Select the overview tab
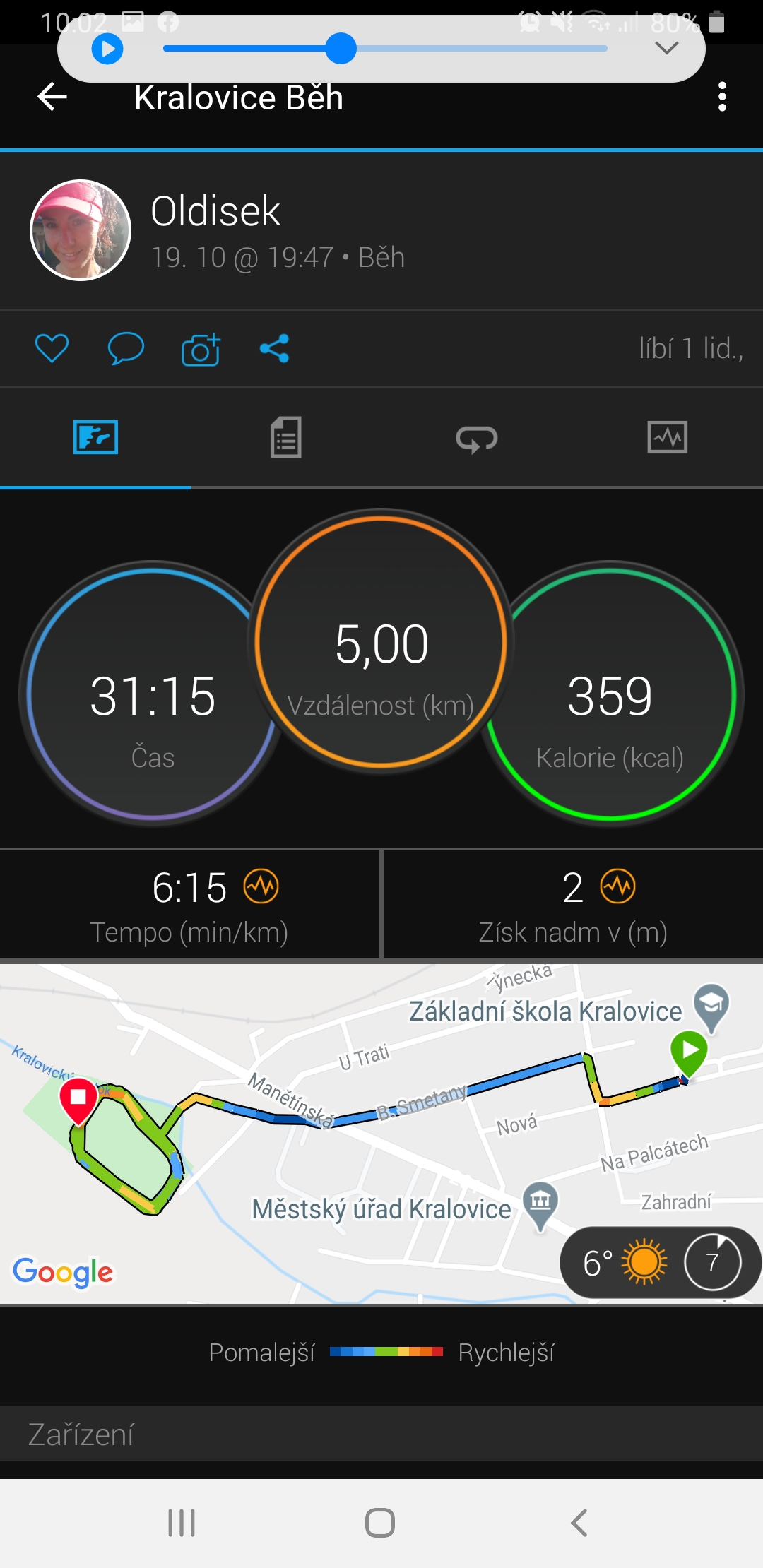This screenshot has width=763, height=1568. coord(95,437)
